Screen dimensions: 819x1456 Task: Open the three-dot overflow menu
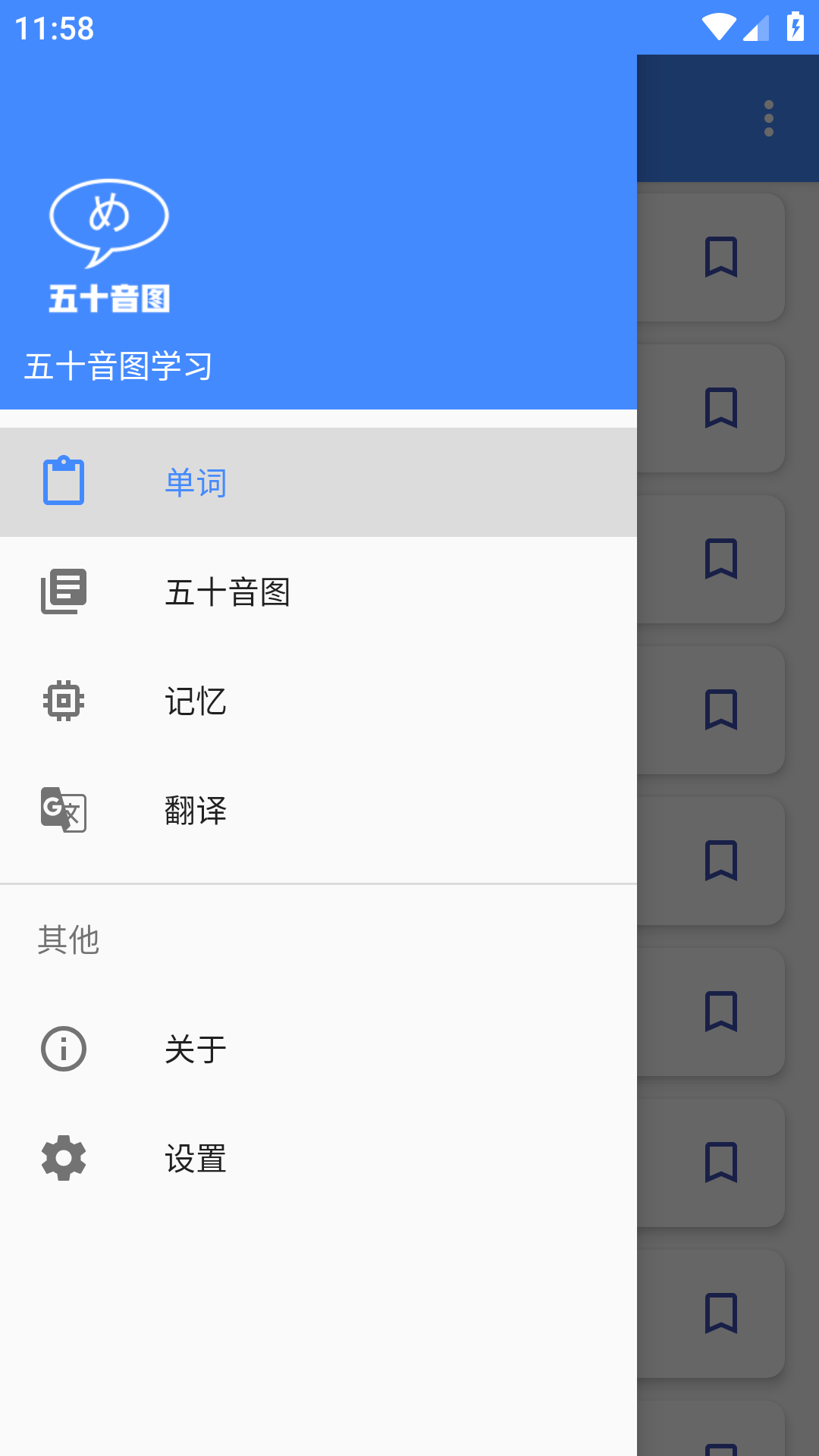click(768, 118)
